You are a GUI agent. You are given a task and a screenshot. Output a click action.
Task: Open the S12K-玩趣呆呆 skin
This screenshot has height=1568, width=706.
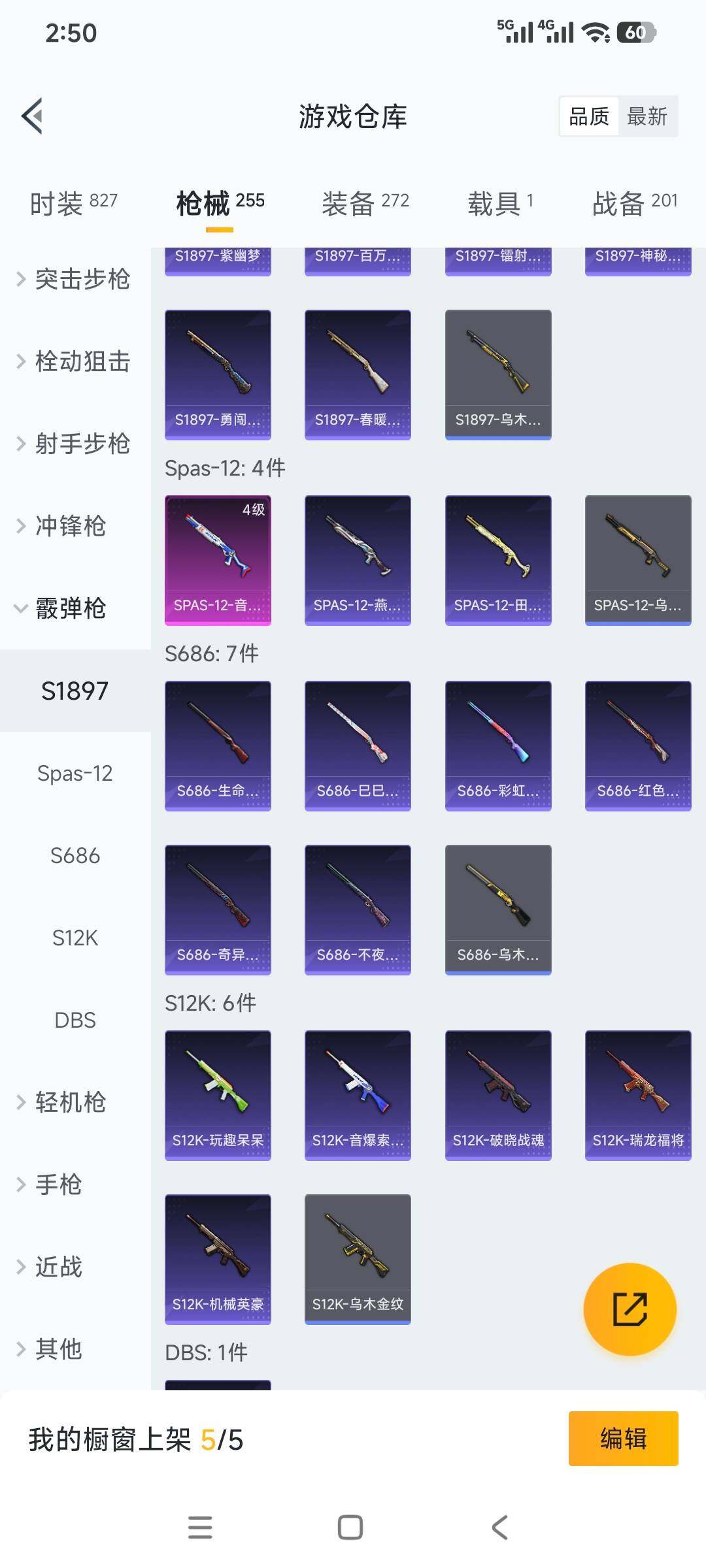[x=218, y=1095]
